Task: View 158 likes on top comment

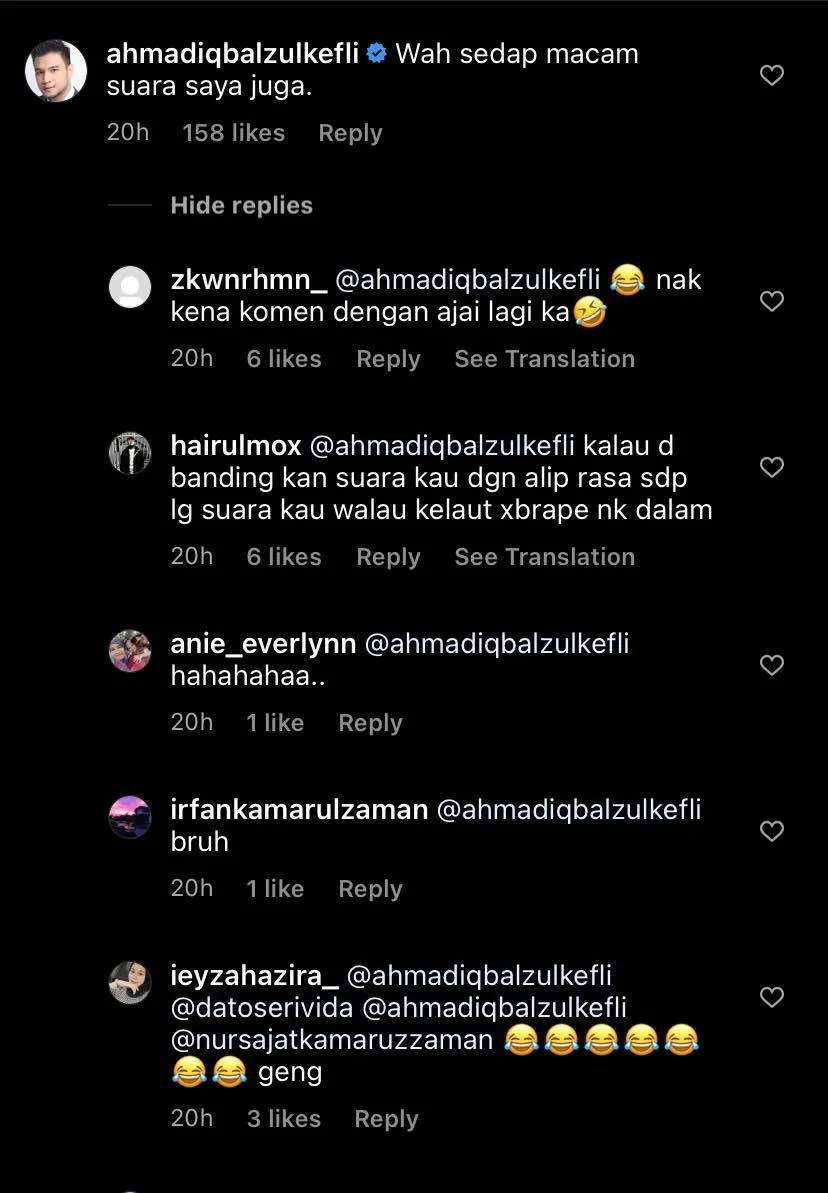Action: tap(233, 133)
